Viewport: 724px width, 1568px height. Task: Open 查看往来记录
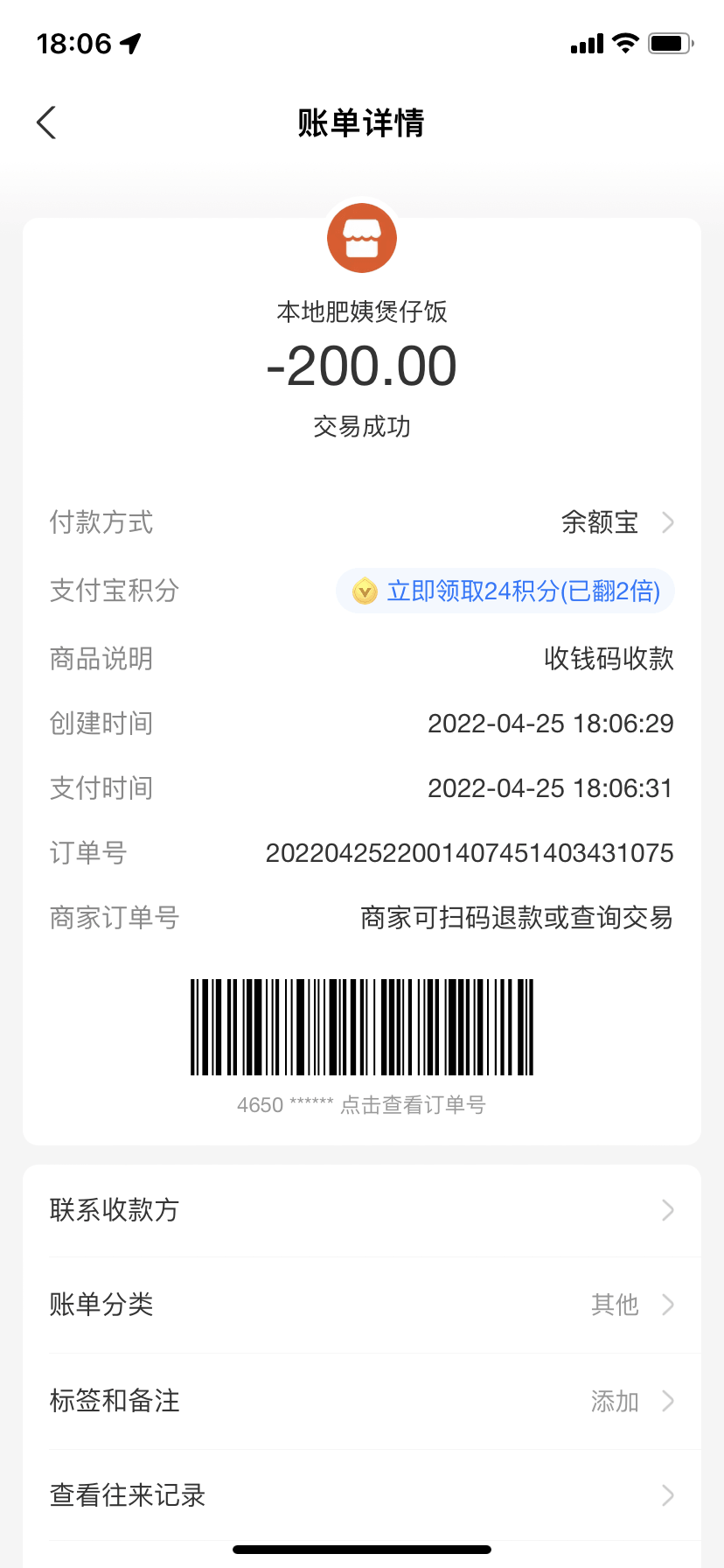point(362,1495)
